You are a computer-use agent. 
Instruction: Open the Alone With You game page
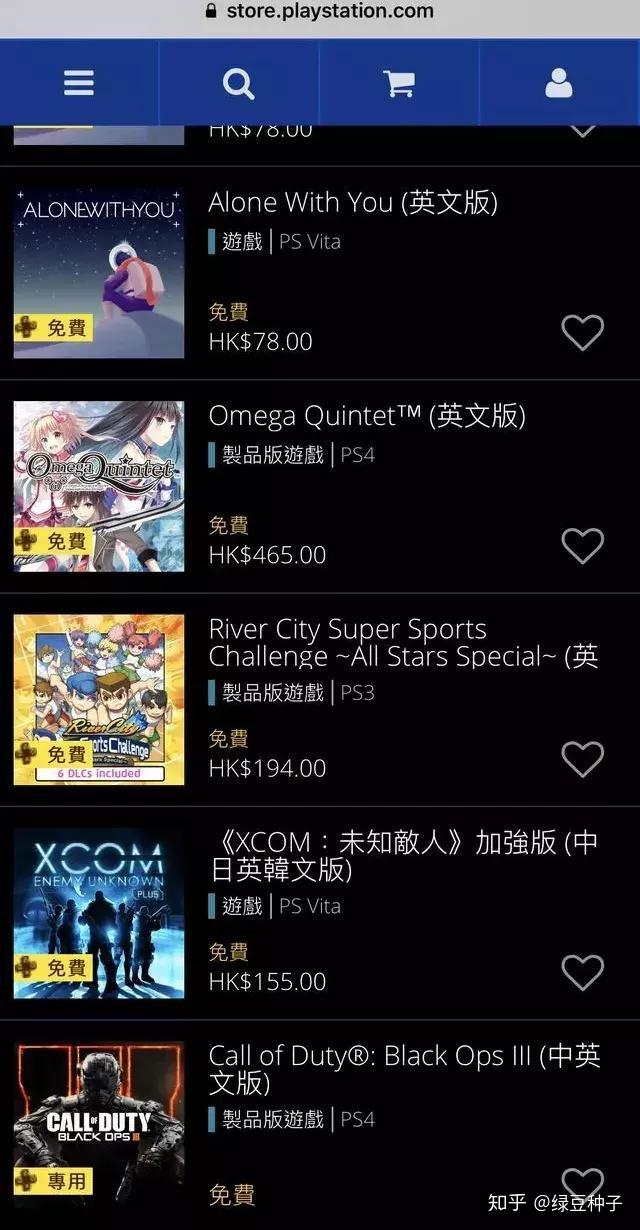pyautogui.click(x=352, y=203)
